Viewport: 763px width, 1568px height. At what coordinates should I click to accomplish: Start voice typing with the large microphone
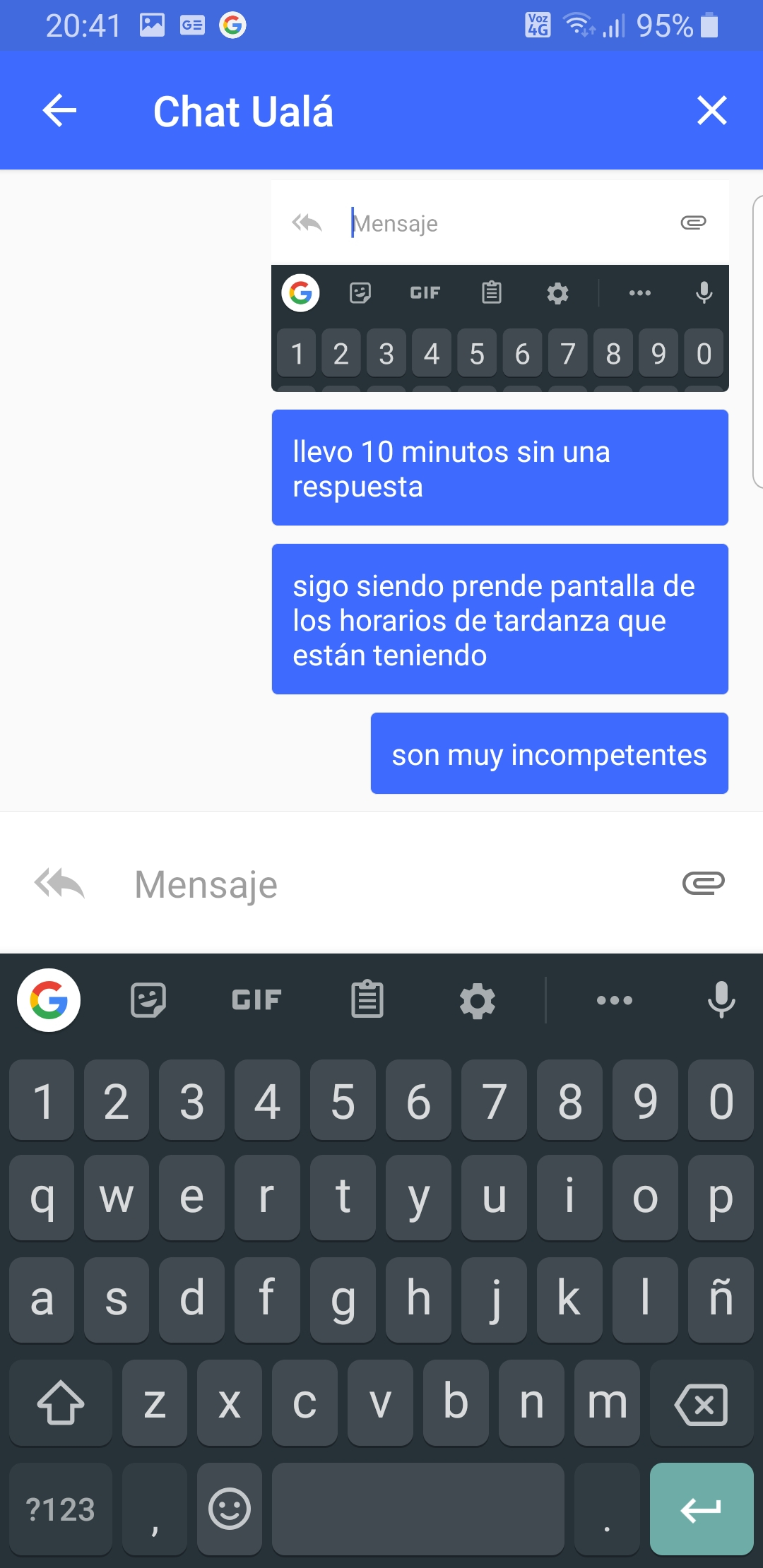point(721,1000)
